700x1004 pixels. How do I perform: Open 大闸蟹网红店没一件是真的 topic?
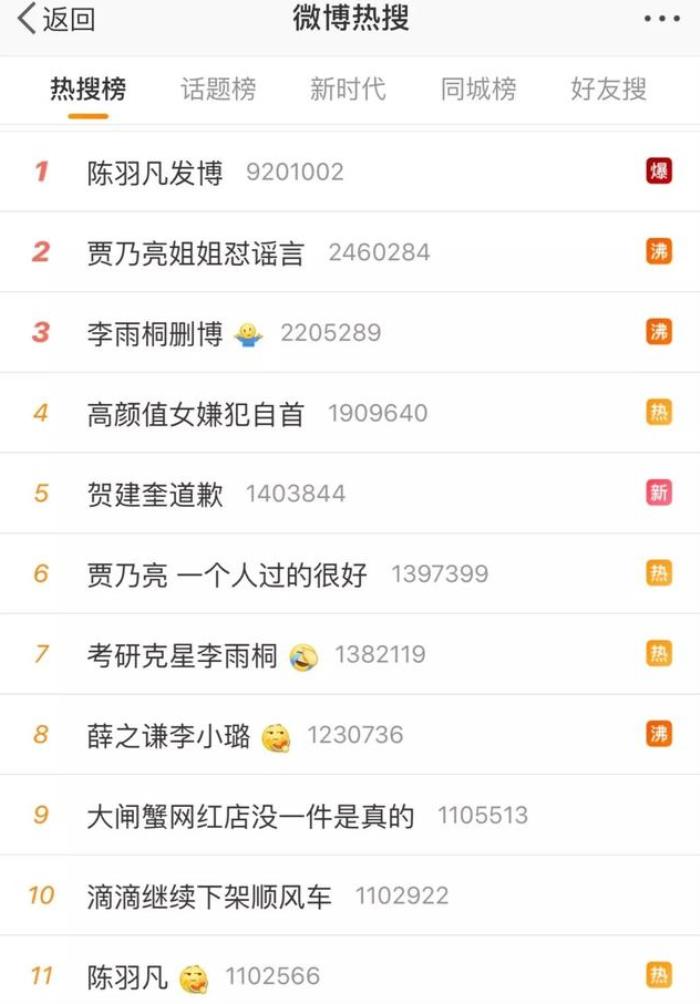click(250, 816)
